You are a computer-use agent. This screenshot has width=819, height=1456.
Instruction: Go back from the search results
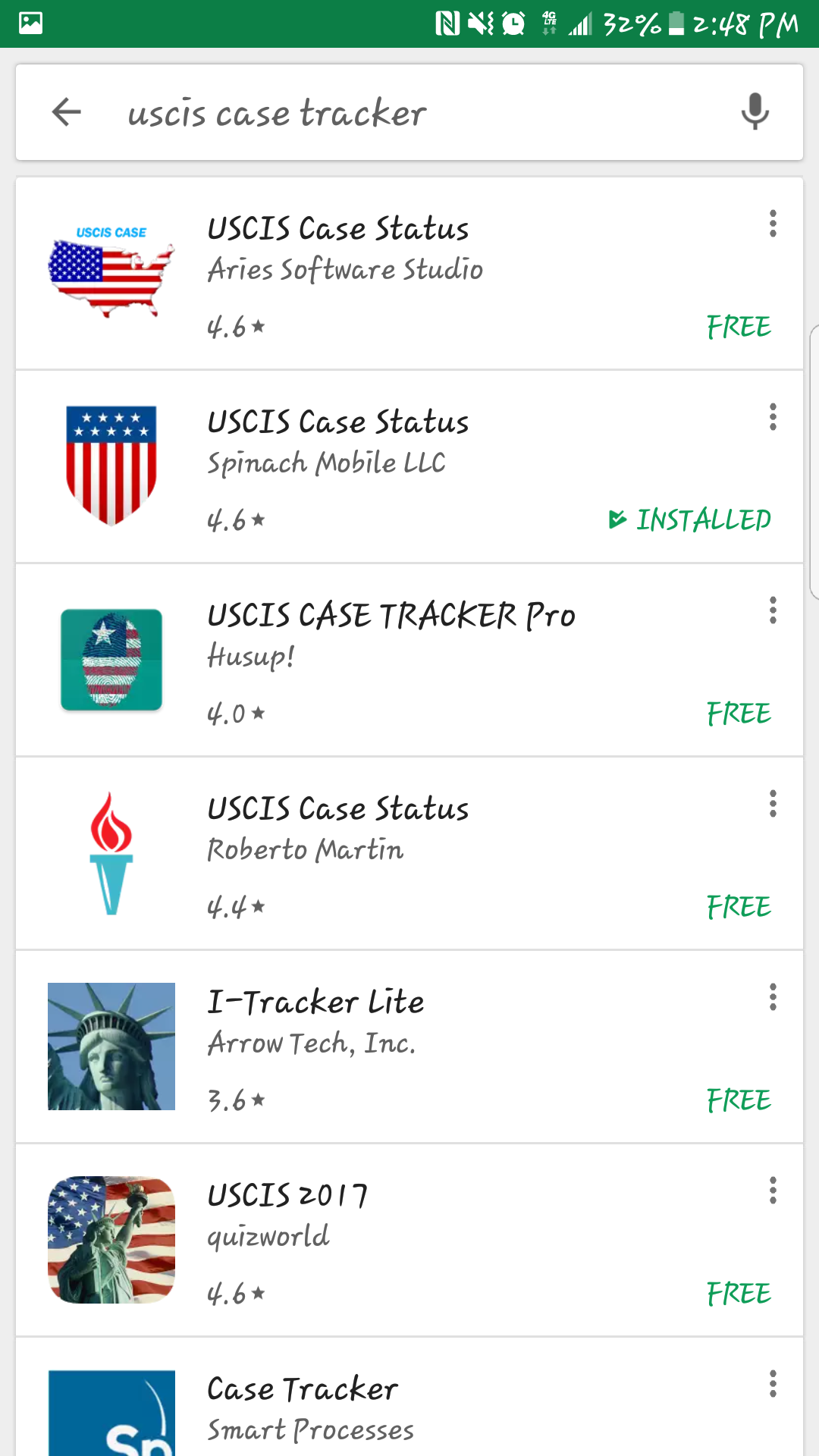click(67, 112)
